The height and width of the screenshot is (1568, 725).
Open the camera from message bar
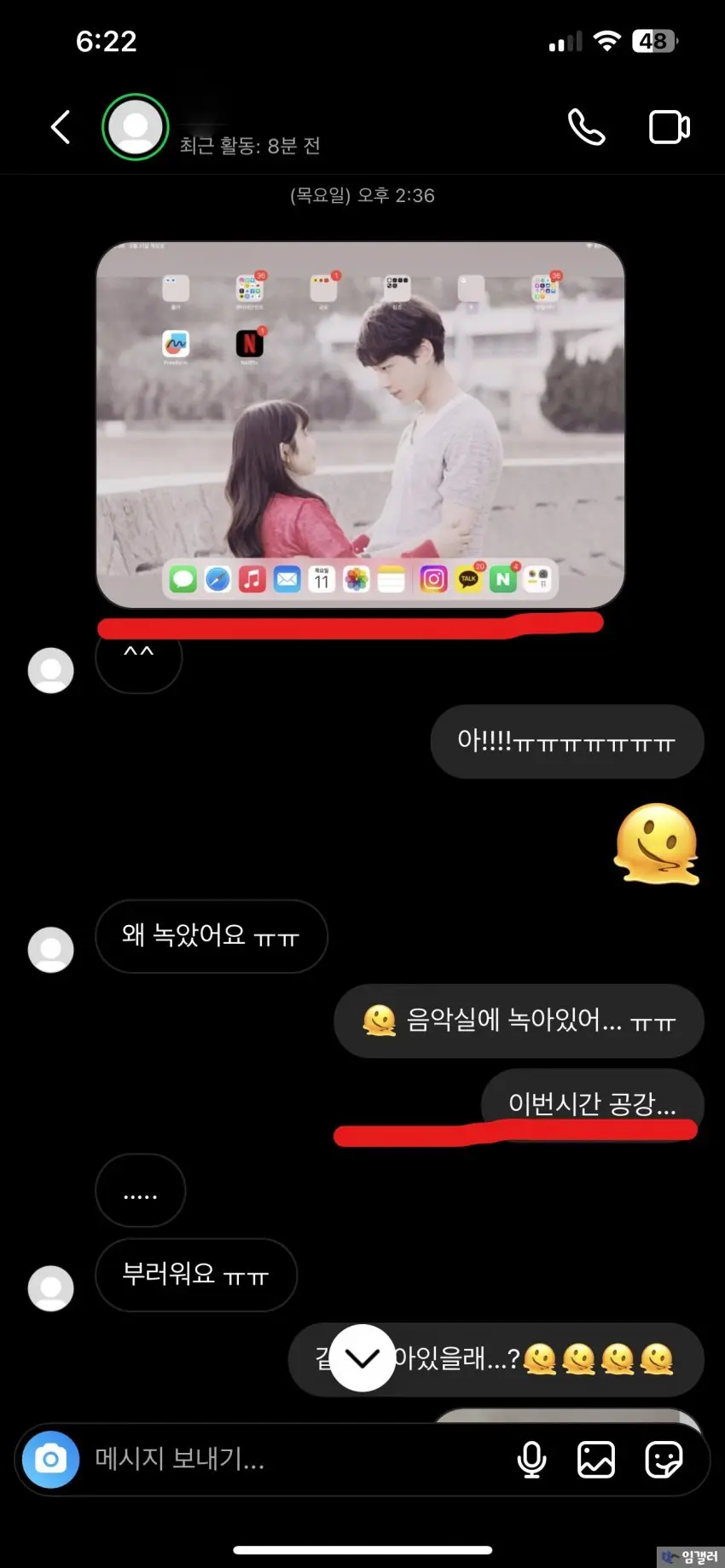click(x=50, y=1460)
